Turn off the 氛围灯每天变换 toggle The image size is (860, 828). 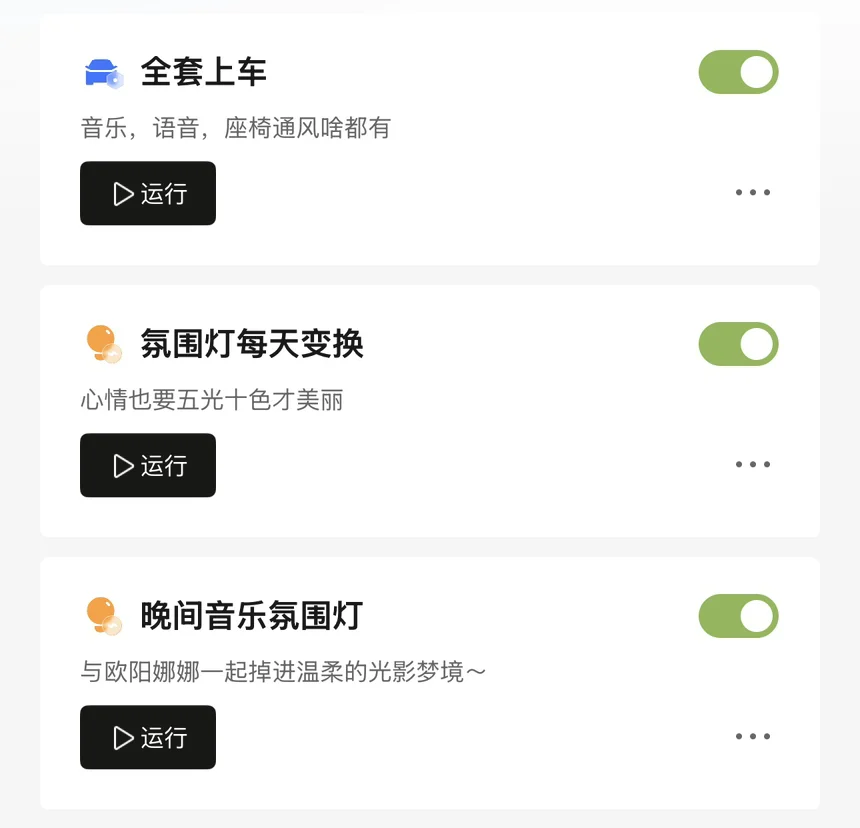click(738, 344)
